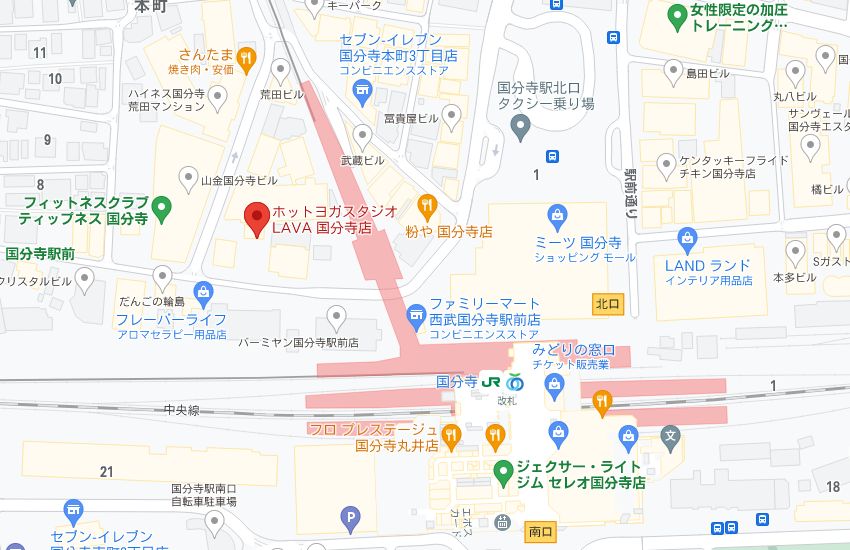Screen dimensions: 850x550
Task: Tap ファミリーマート 西武国分寺駅前店 marker
Action: pos(416,318)
